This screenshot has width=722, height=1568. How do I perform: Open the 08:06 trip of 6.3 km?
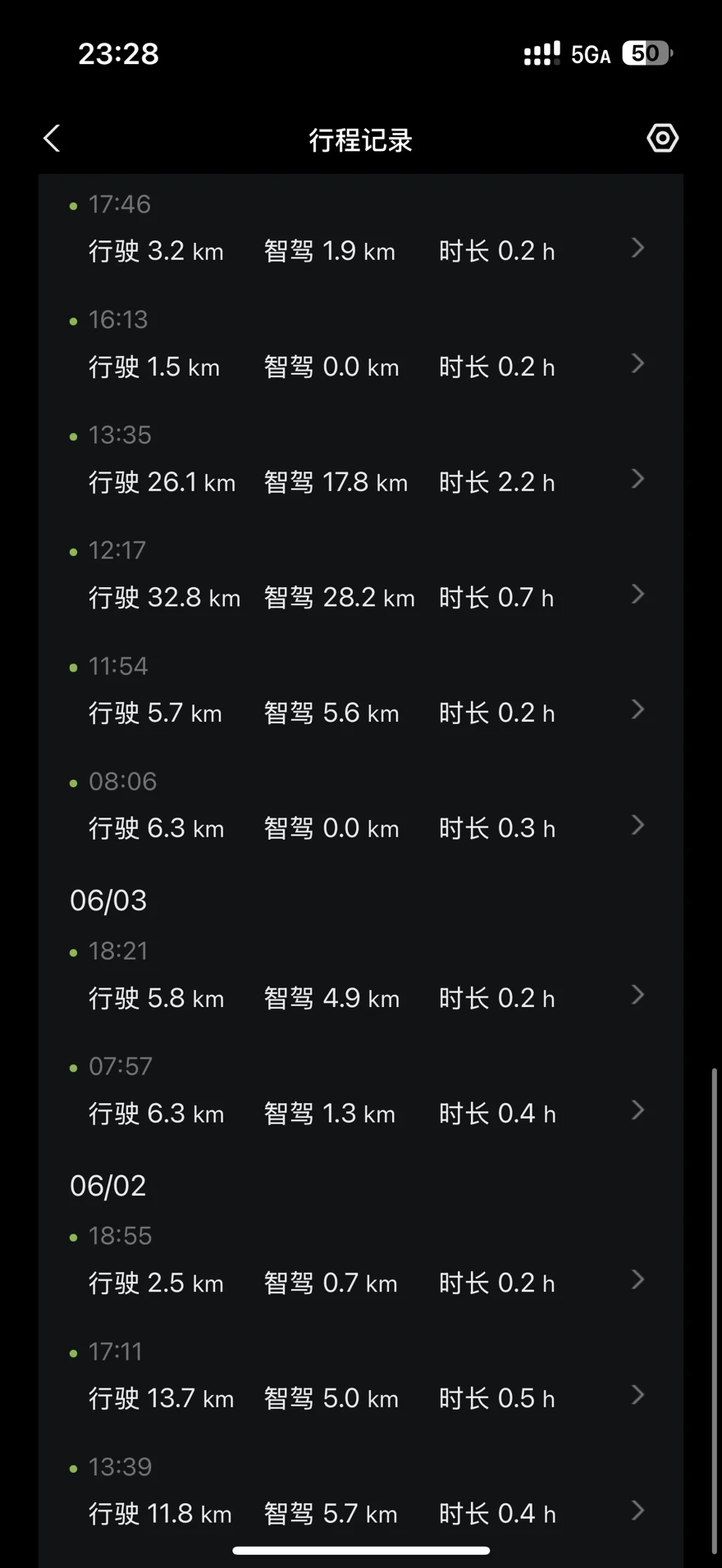point(359,827)
